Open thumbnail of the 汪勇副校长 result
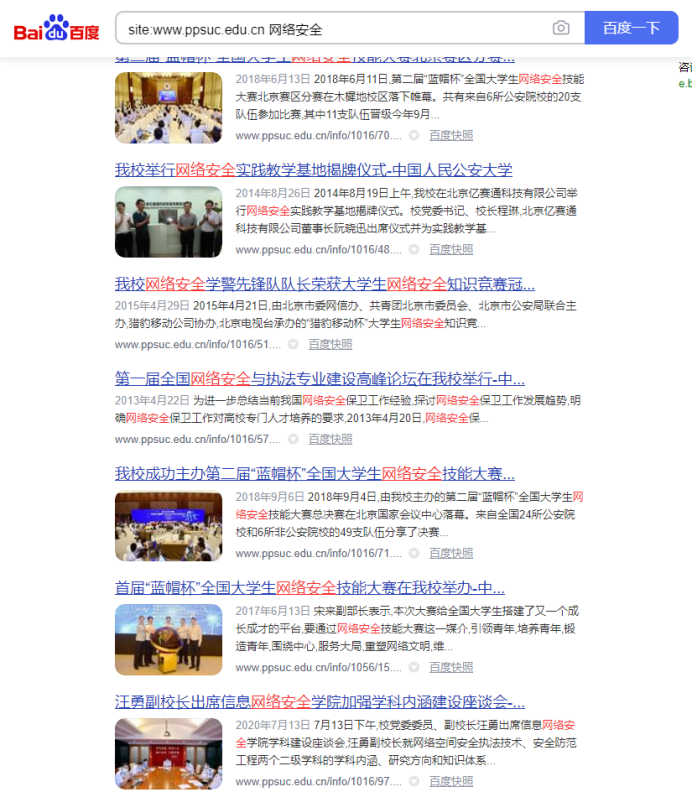The width and height of the screenshot is (693, 792). [x=168, y=753]
